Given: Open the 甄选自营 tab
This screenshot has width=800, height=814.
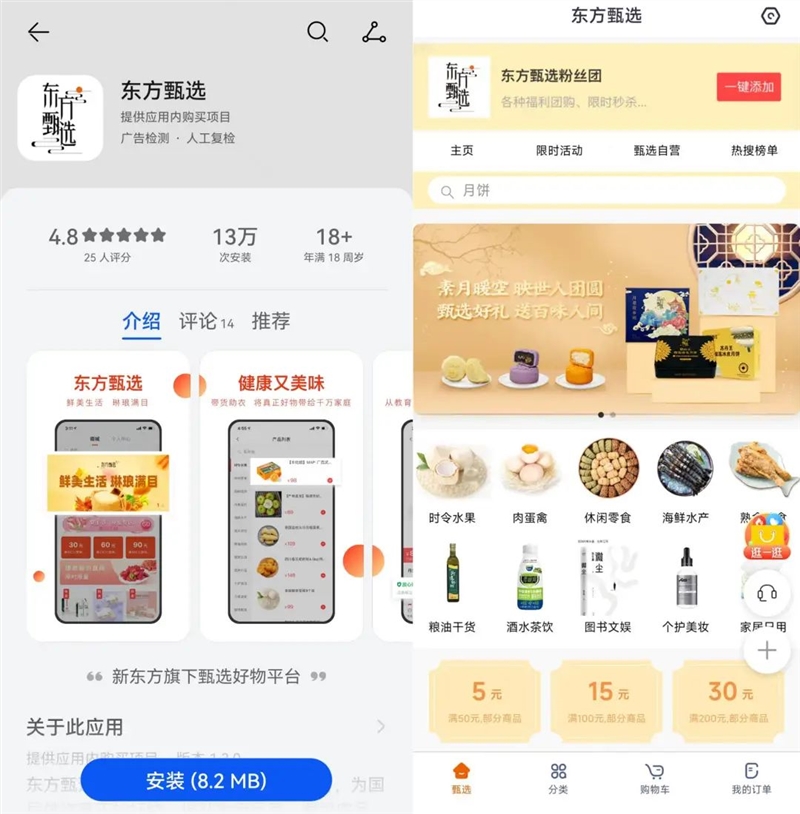Looking at the screenshot, I should pyautogui.click(x=656, y=150).
